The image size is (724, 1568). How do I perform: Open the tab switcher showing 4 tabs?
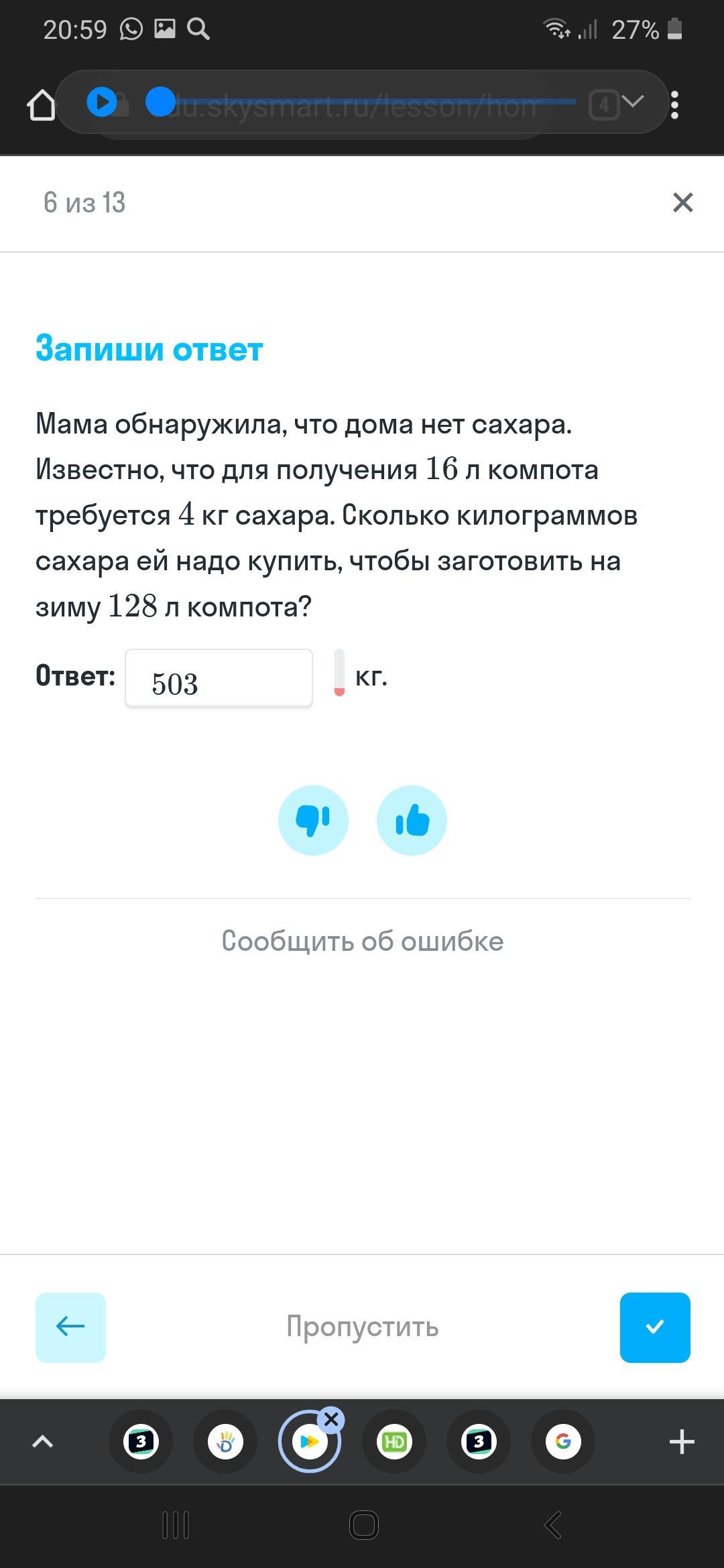pos(604,105)
